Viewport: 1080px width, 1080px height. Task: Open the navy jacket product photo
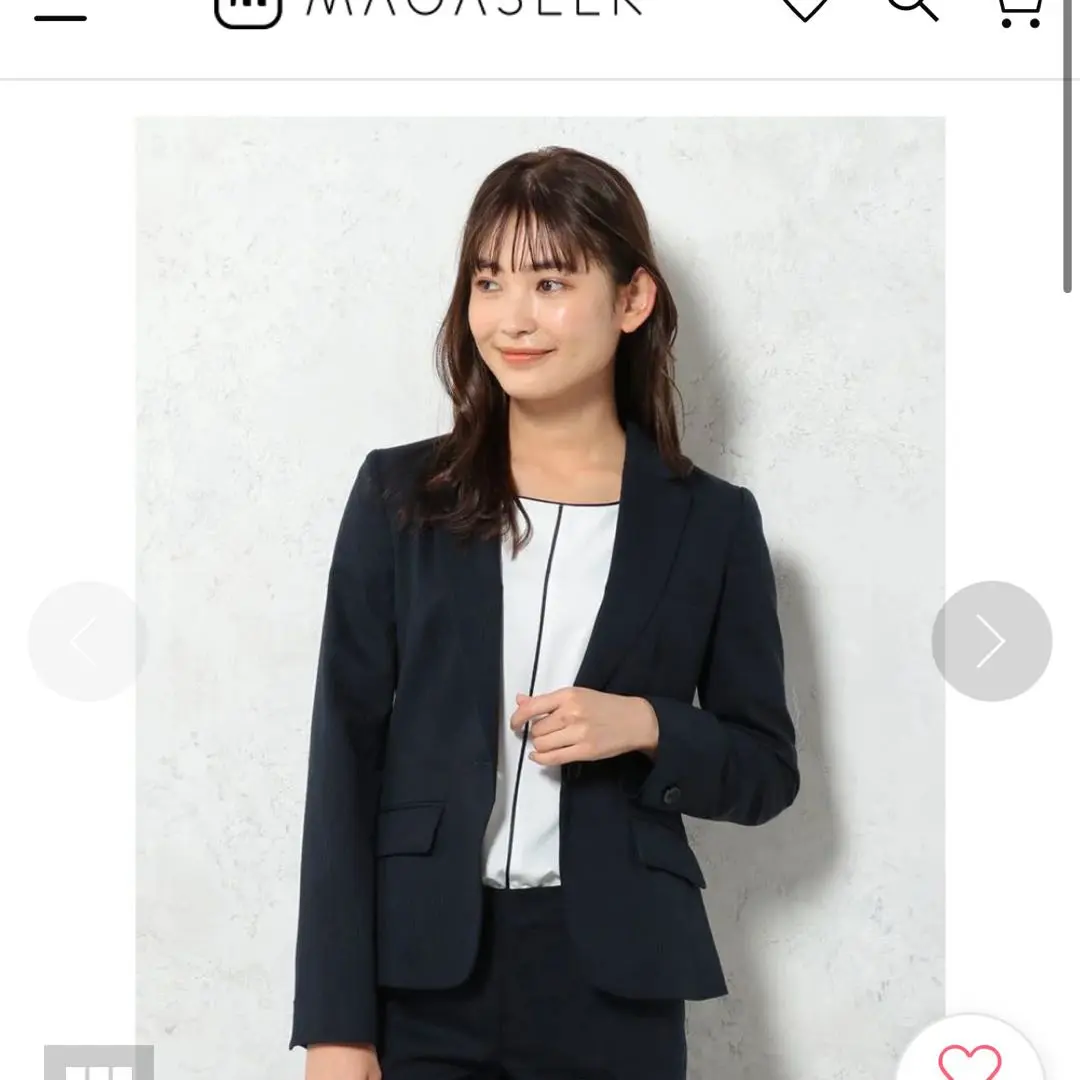pos(540,600)
